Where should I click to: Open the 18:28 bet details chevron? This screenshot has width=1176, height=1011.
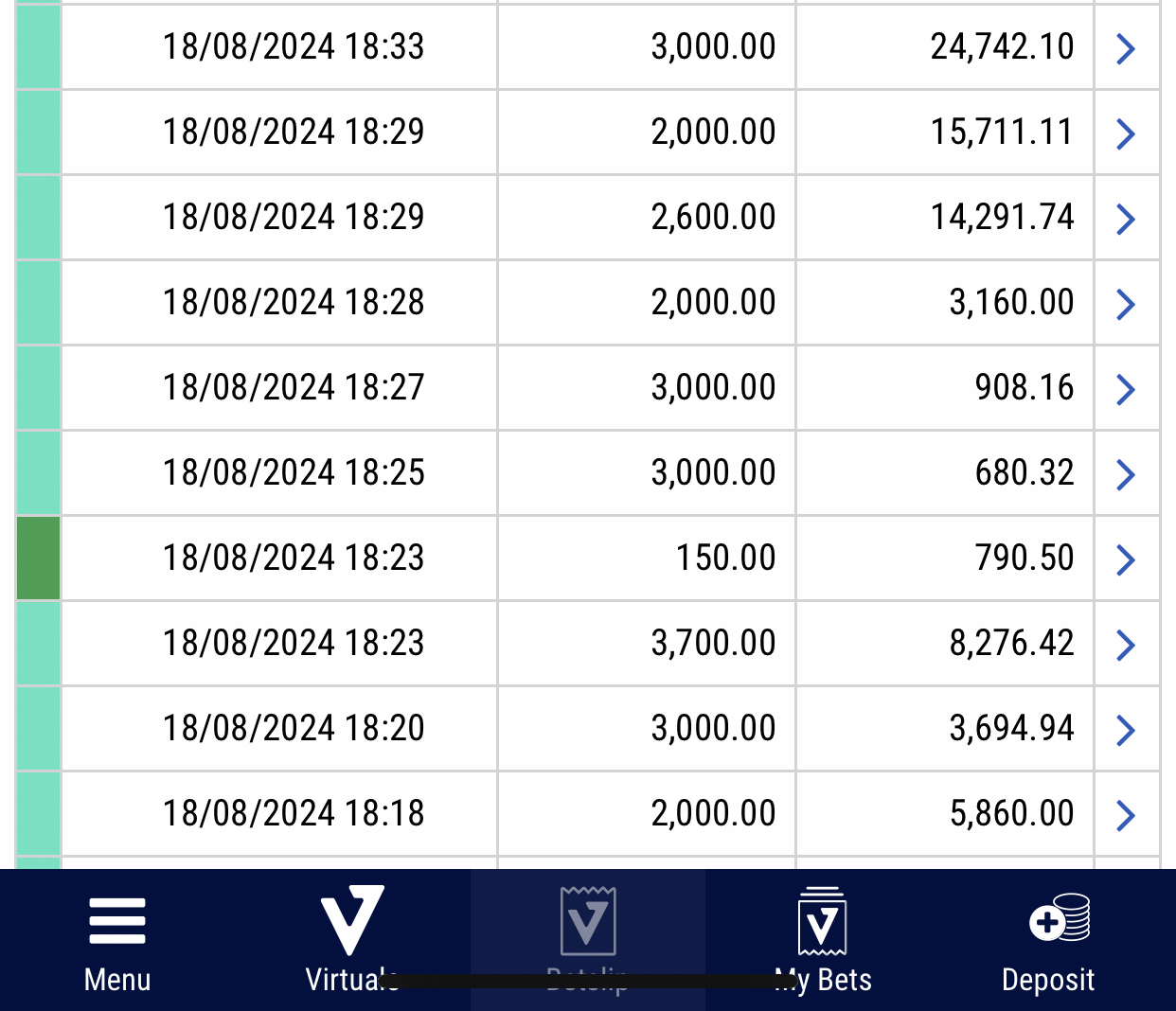1126,304
